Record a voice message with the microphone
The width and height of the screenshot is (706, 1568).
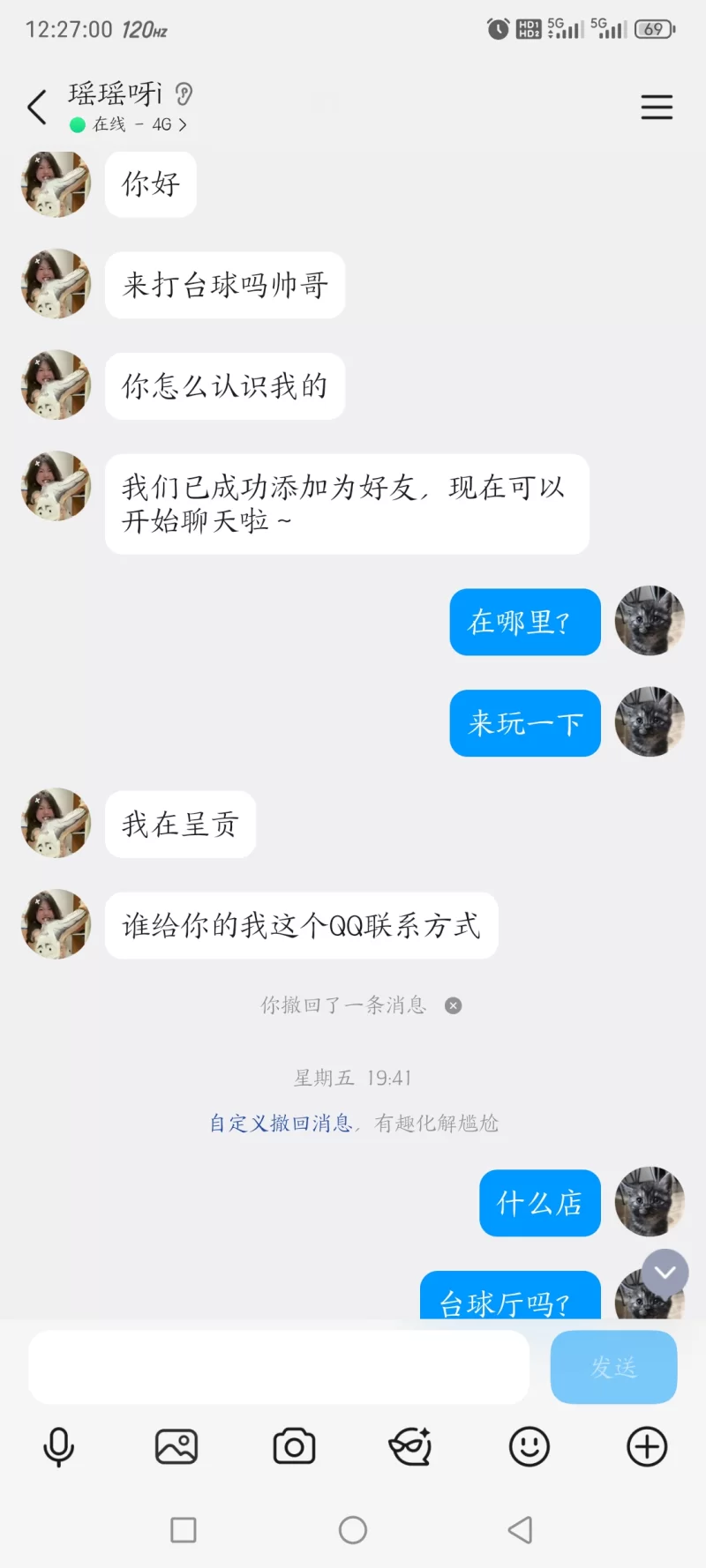tap(59, 1447)
